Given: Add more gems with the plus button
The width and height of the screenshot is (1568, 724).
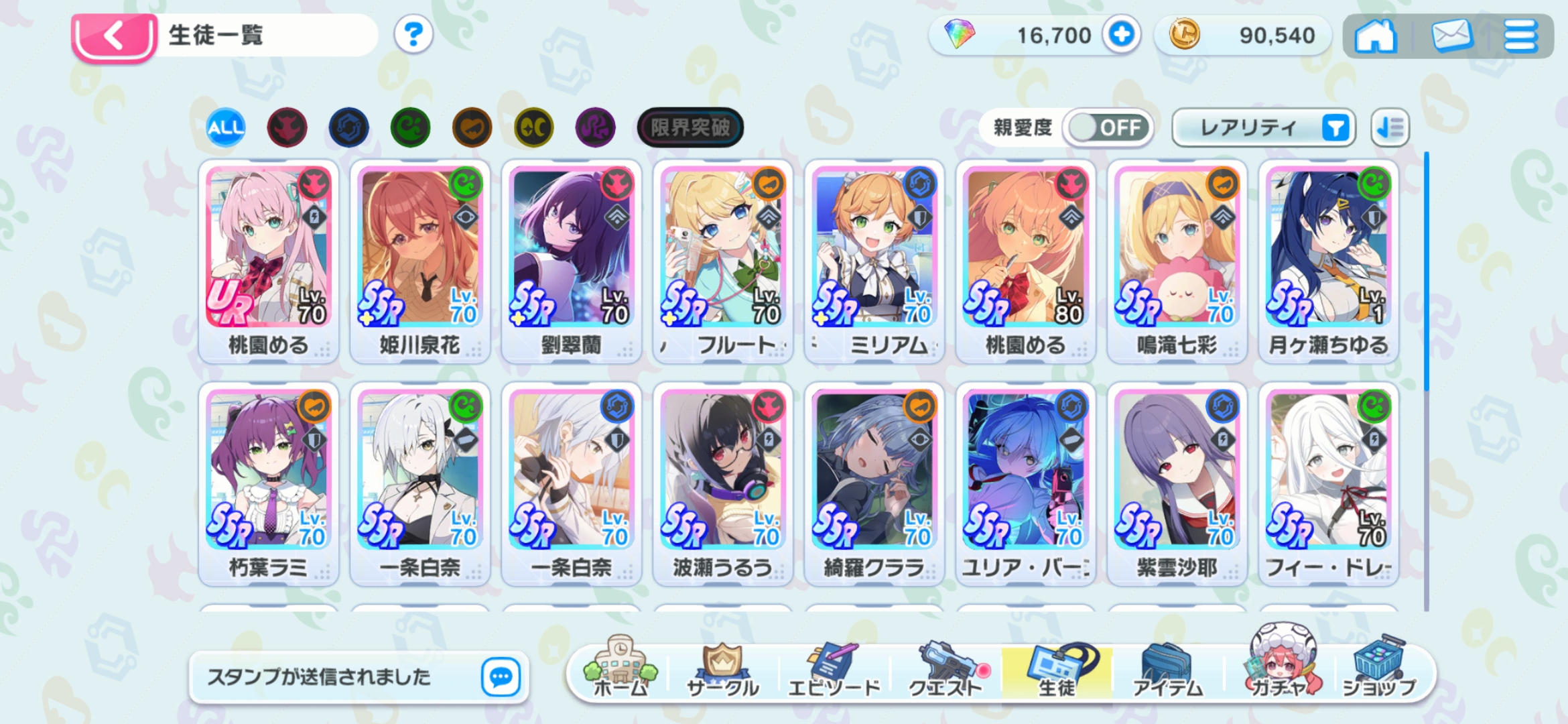Looking at the screenshot, I should coord(1122,35).
